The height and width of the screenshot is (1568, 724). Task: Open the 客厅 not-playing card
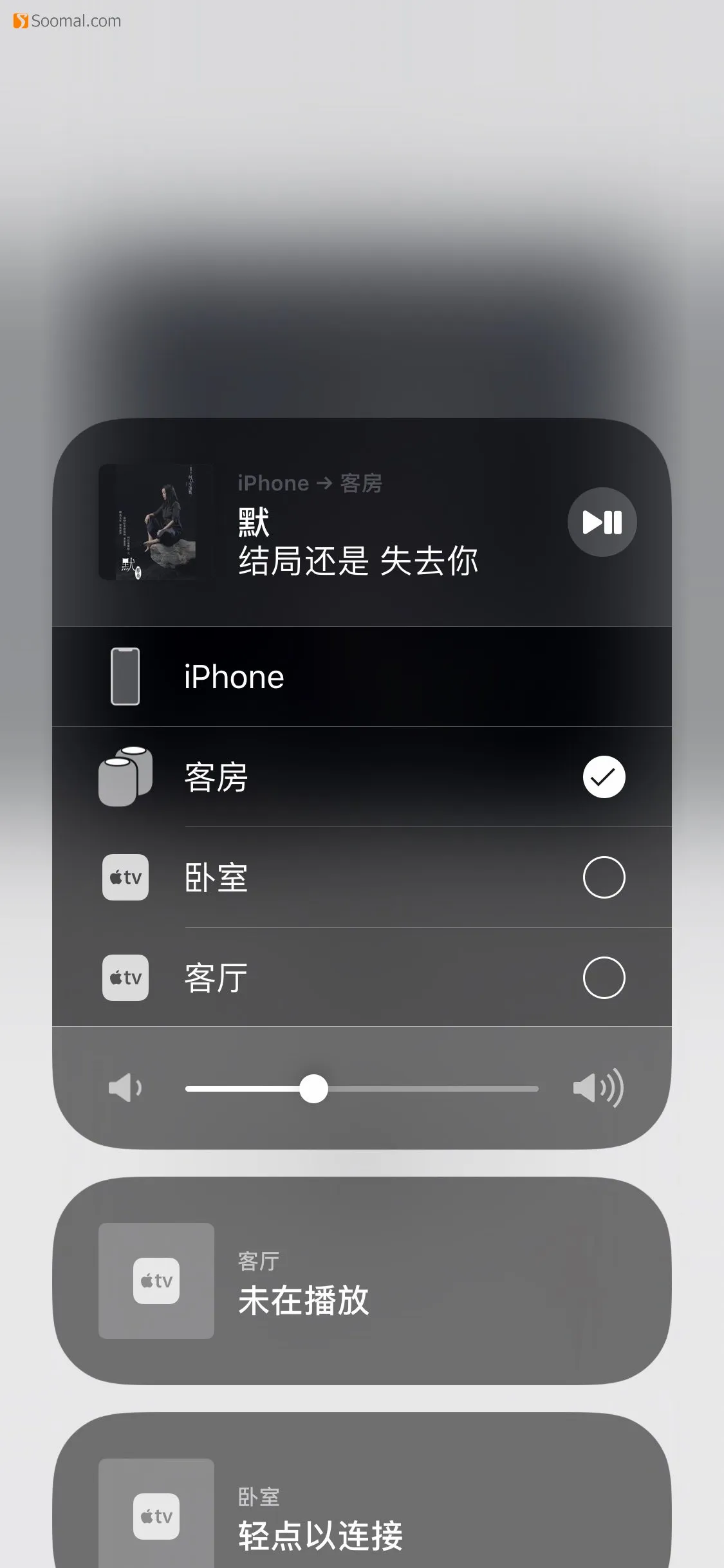(x=362, y=1281)
